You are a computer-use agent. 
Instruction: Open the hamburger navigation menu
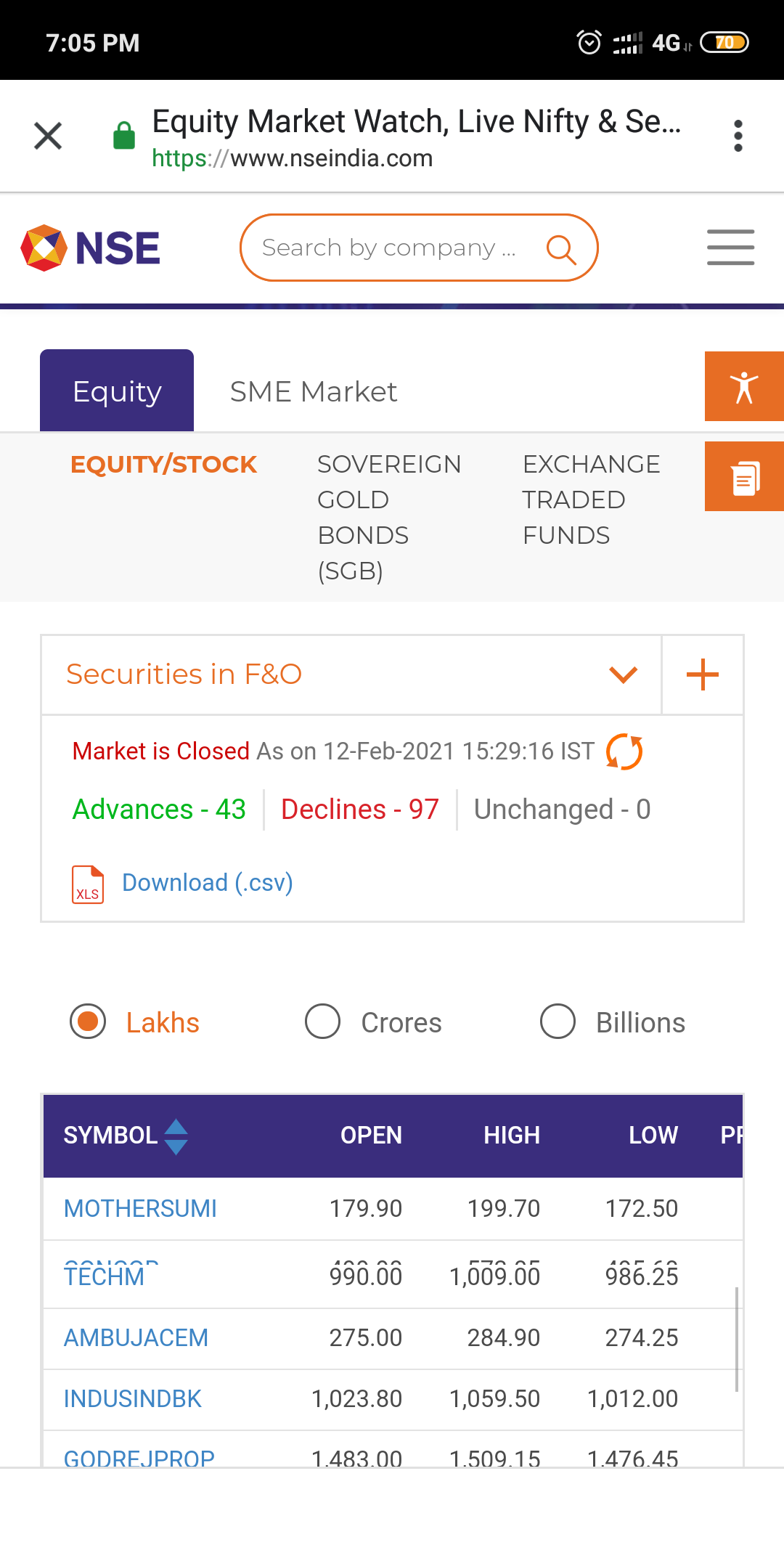(x=730, y=248)
